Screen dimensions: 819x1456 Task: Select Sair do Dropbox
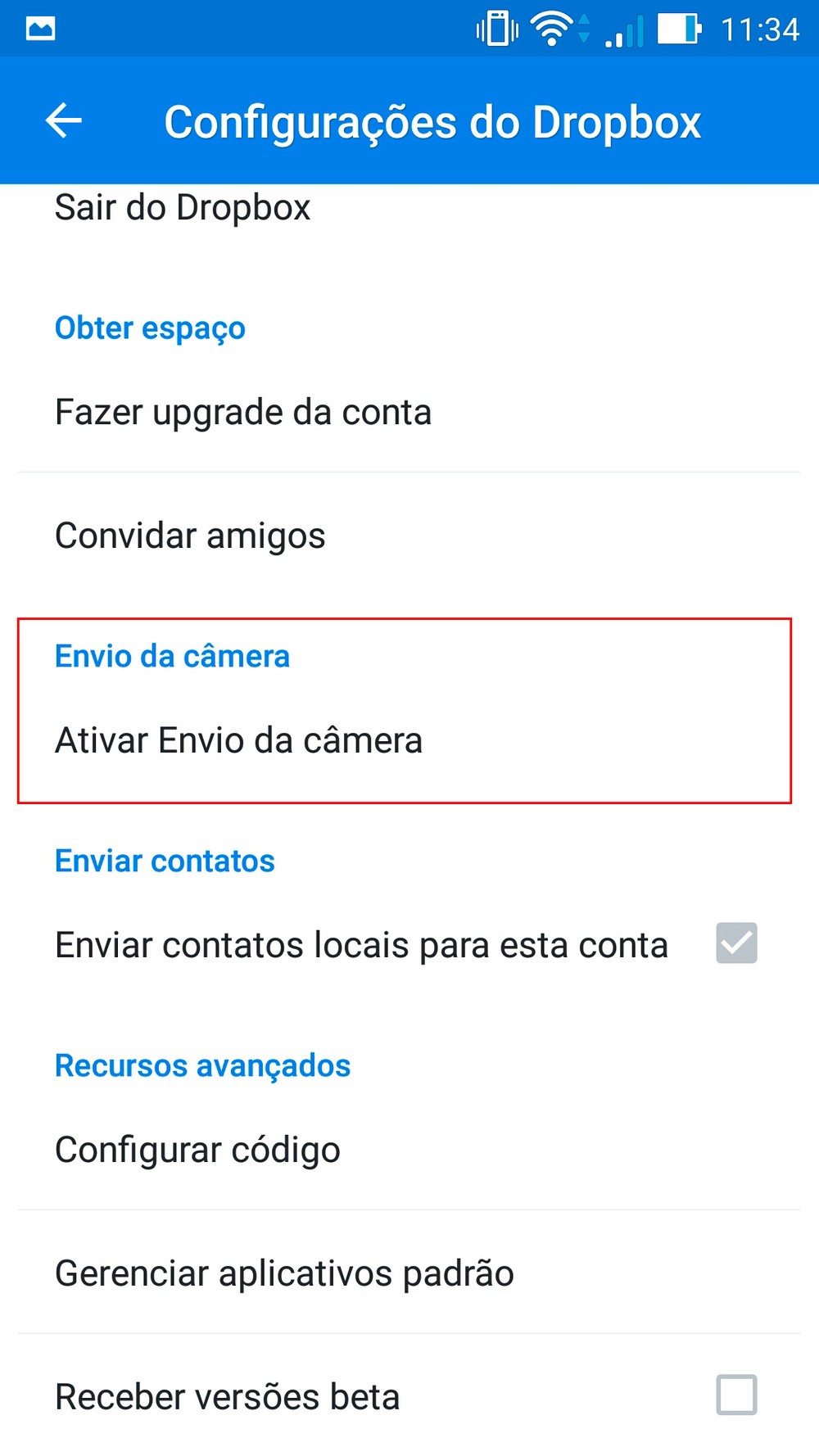[x=183, y=208]
